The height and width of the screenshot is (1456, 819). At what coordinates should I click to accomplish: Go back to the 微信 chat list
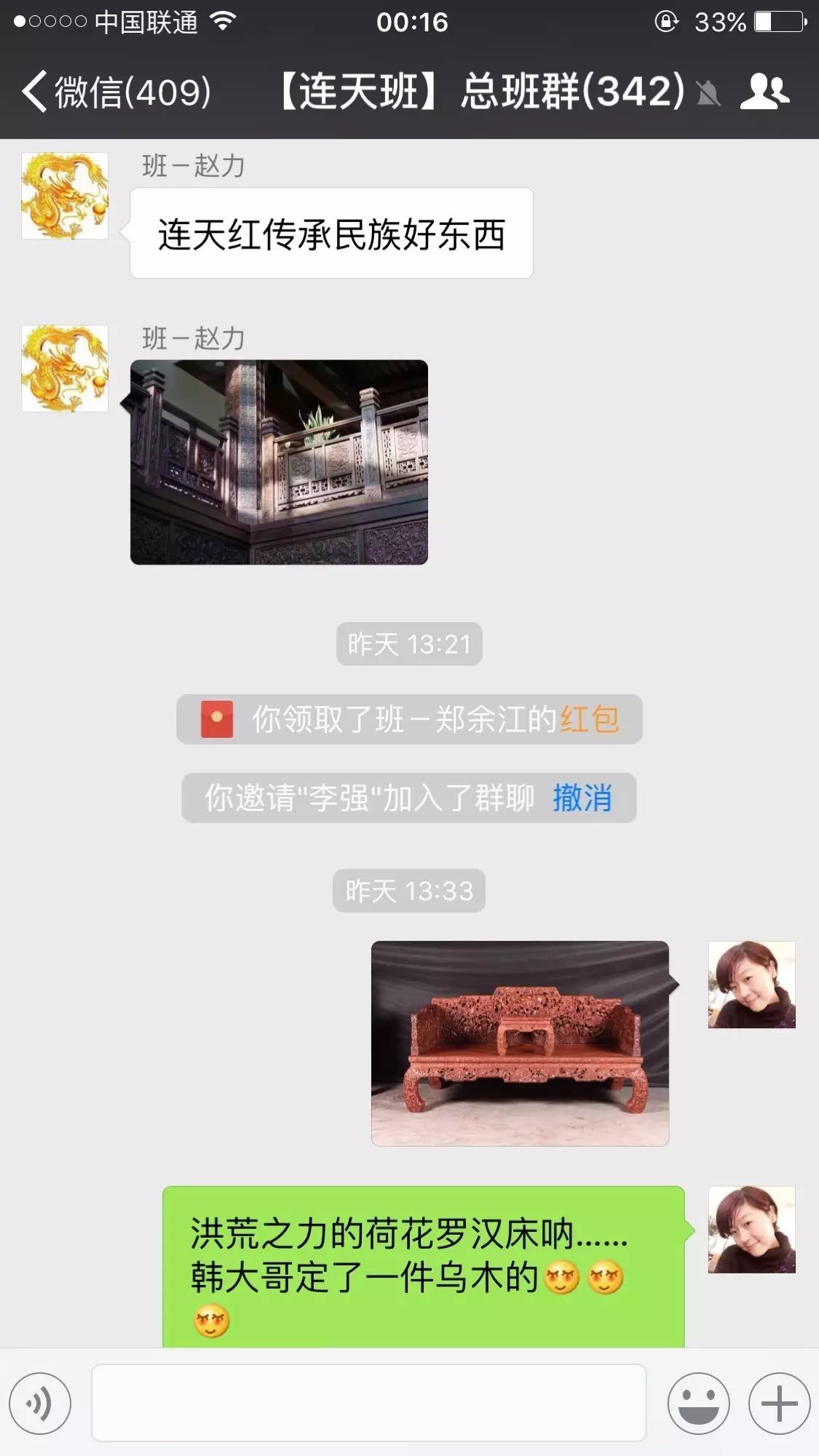pyautogui.click(x=116, y=92)
